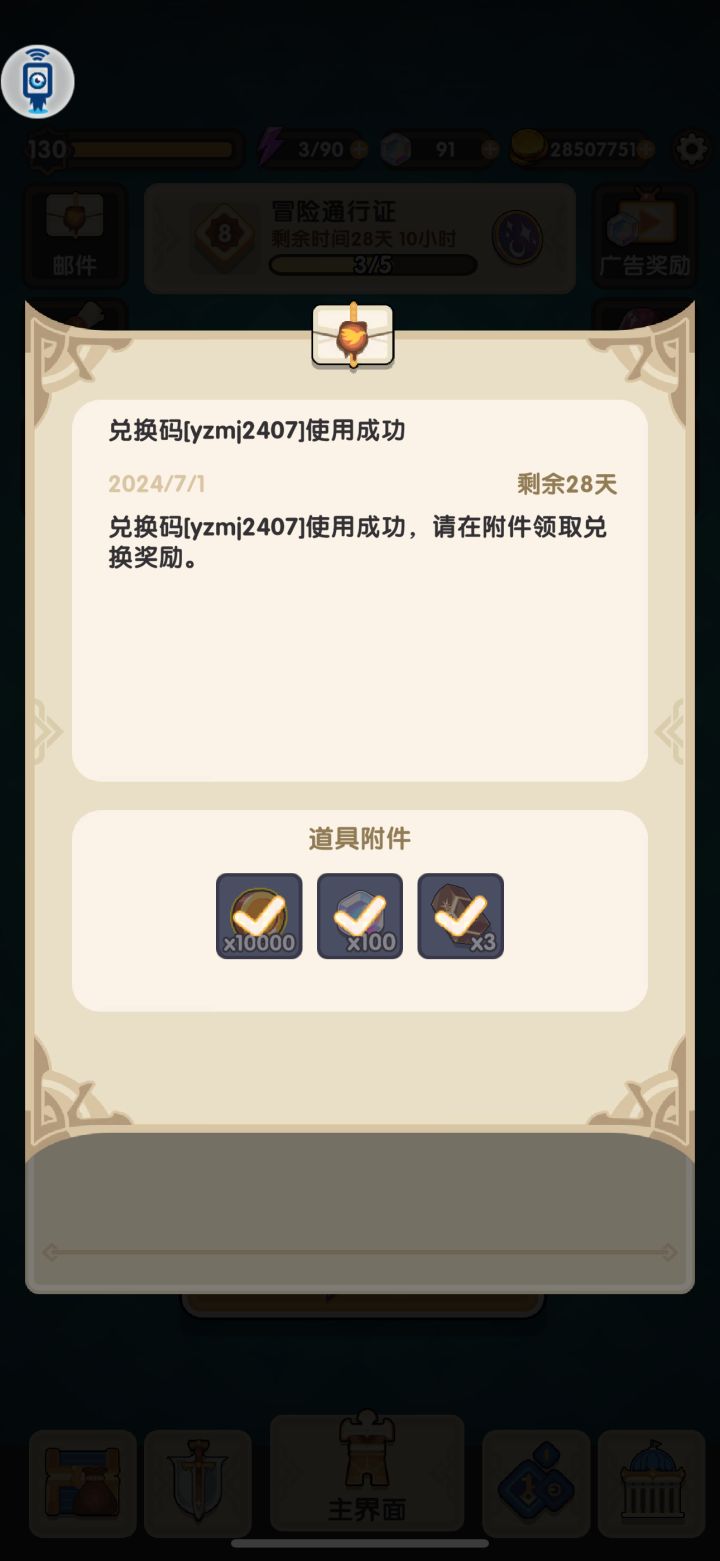
Task: Click the energy plus expander button
Action: [356, 150]
